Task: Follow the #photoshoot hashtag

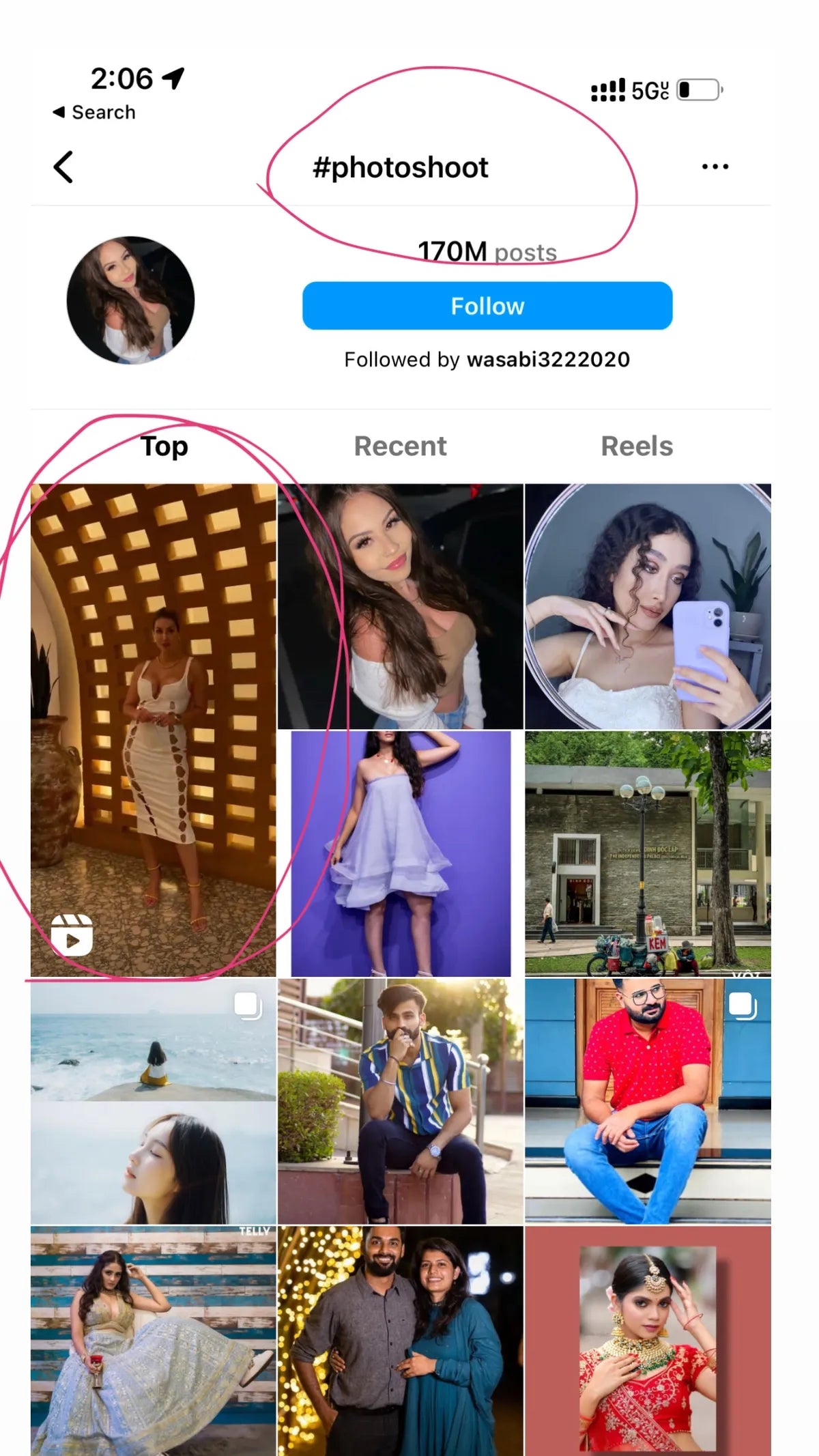Action: 487,306
